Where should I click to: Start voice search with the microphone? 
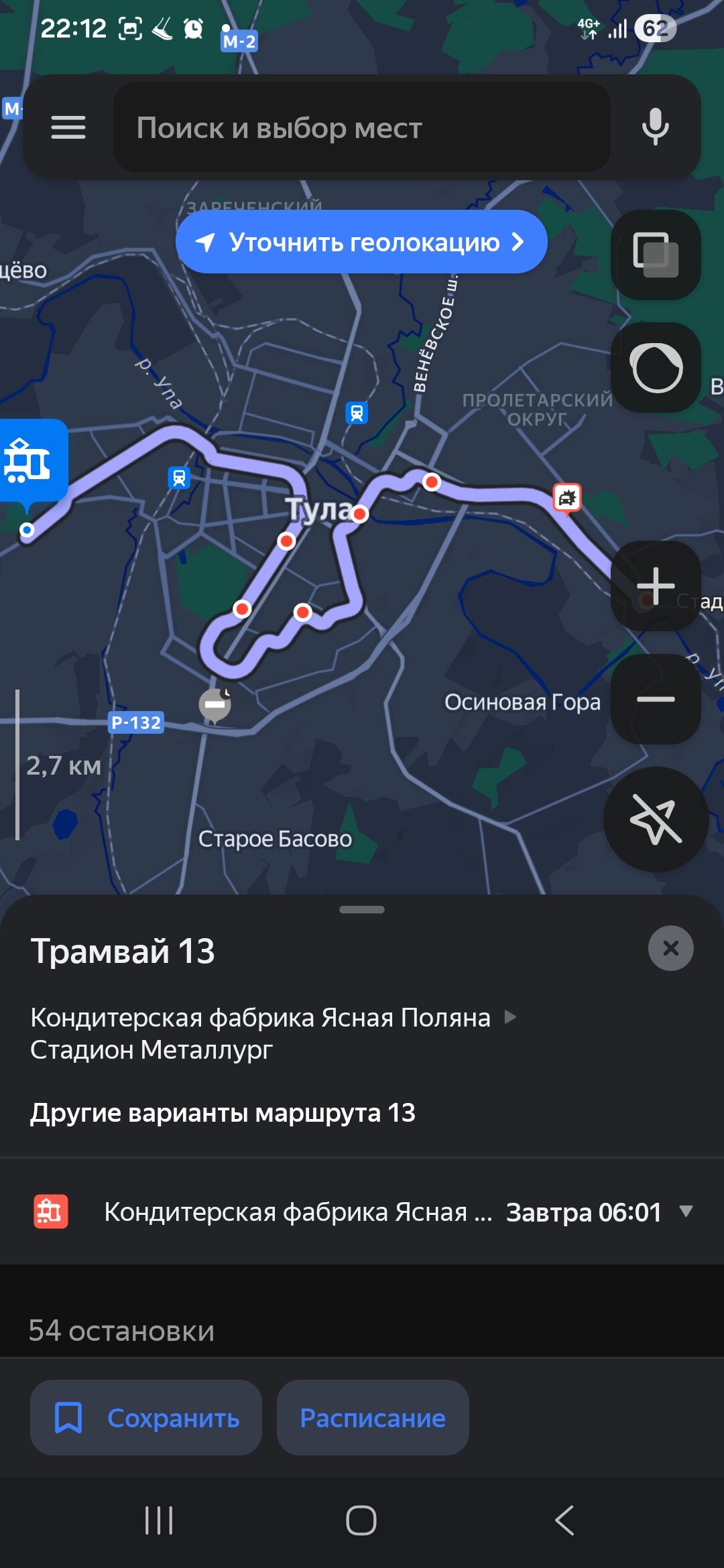655,127
